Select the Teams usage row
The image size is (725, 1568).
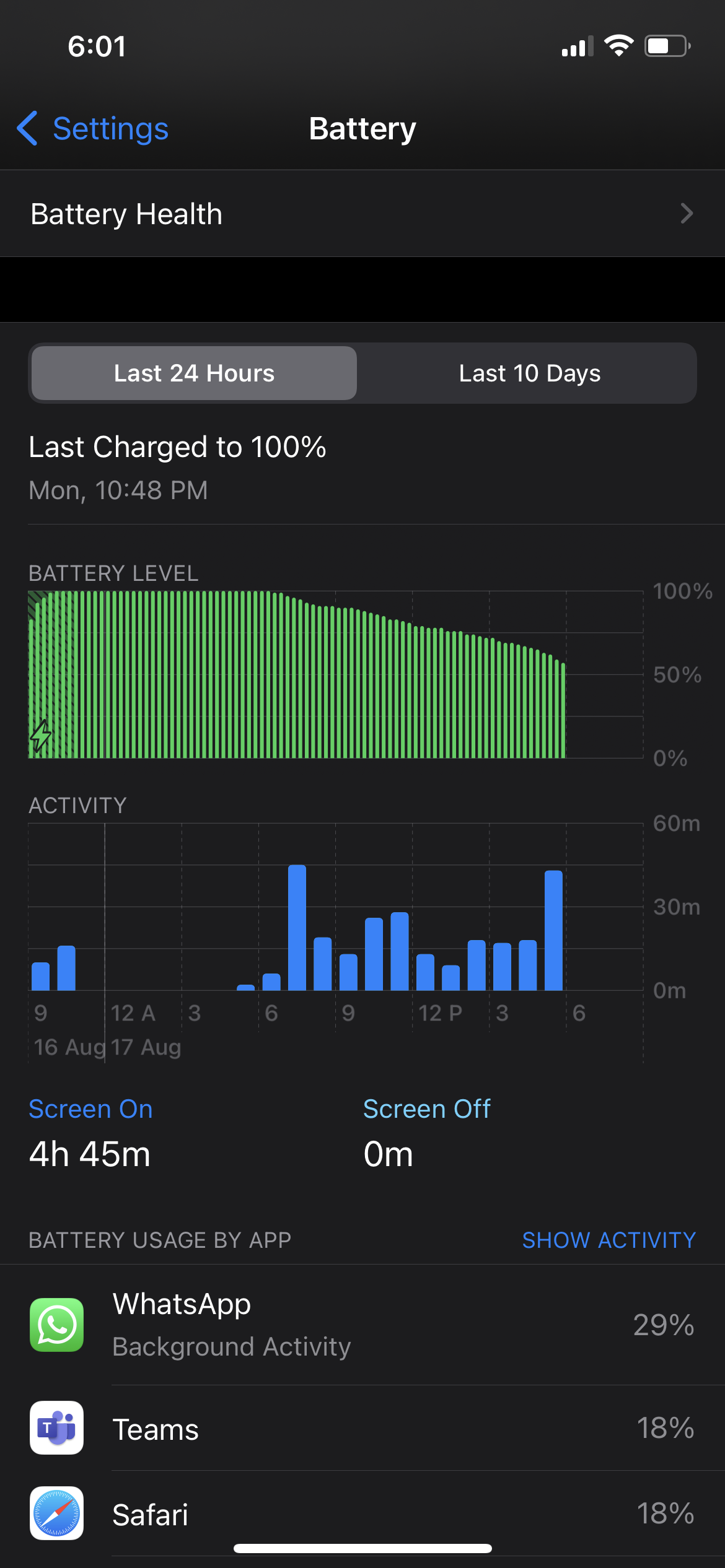coord(362,1429)
